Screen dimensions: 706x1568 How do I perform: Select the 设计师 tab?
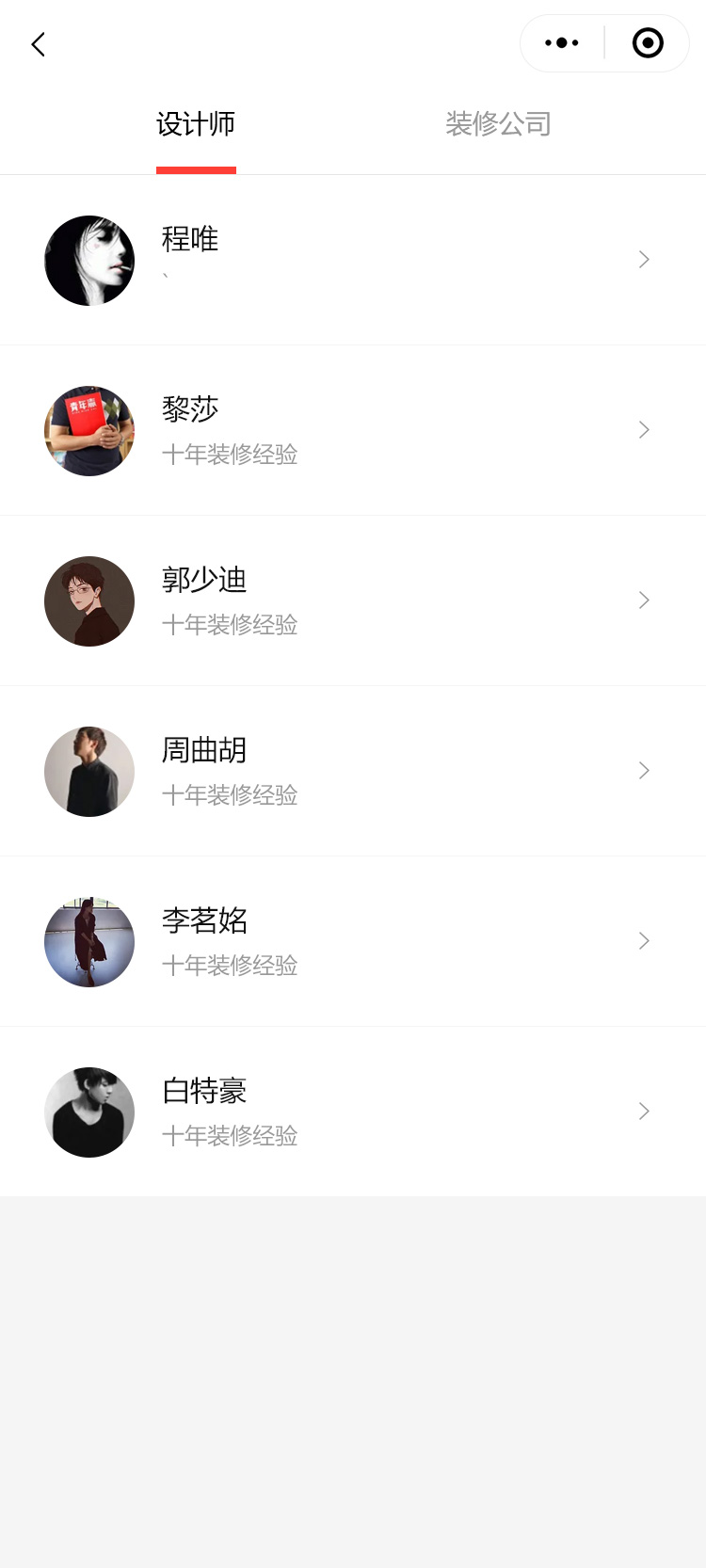(196, 124)
